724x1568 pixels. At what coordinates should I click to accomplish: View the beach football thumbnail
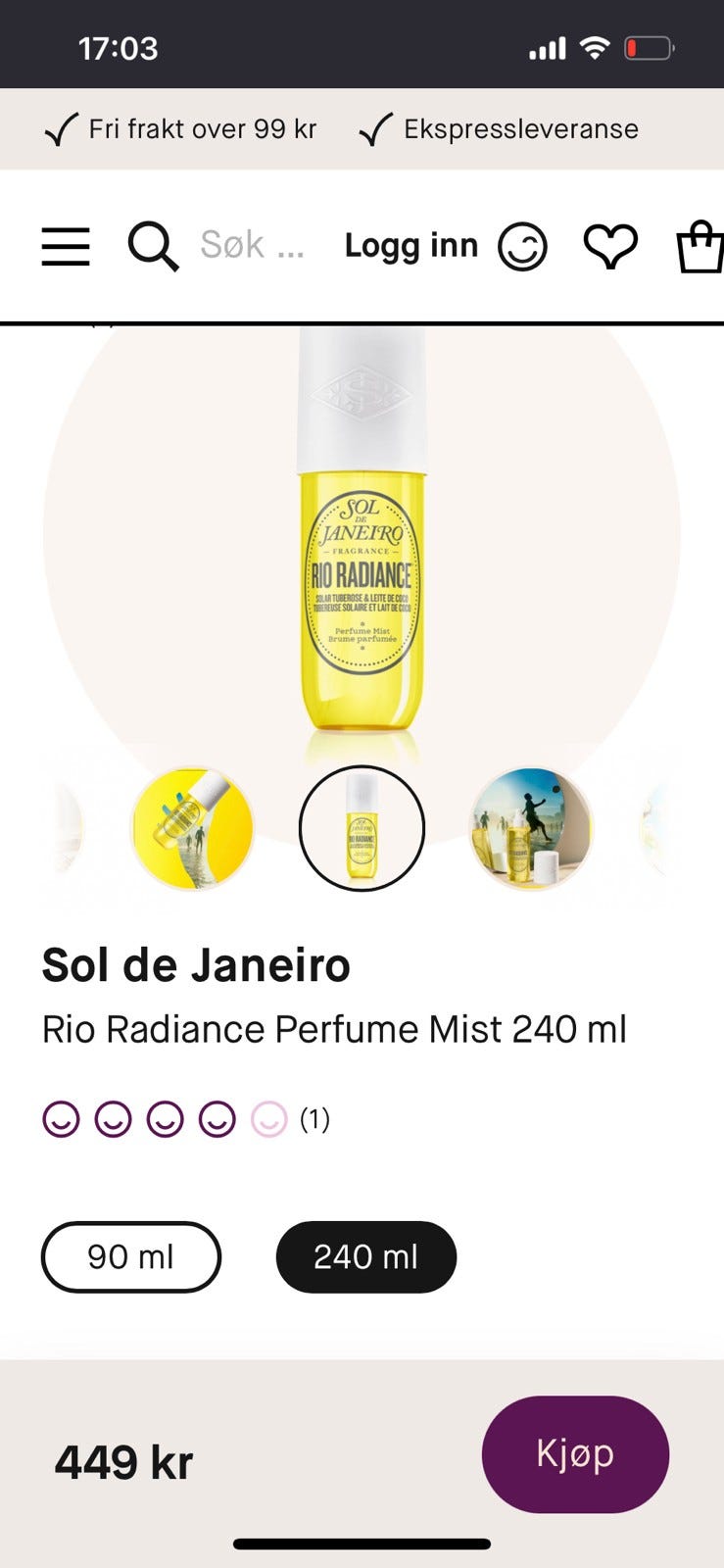pos(530,828)
